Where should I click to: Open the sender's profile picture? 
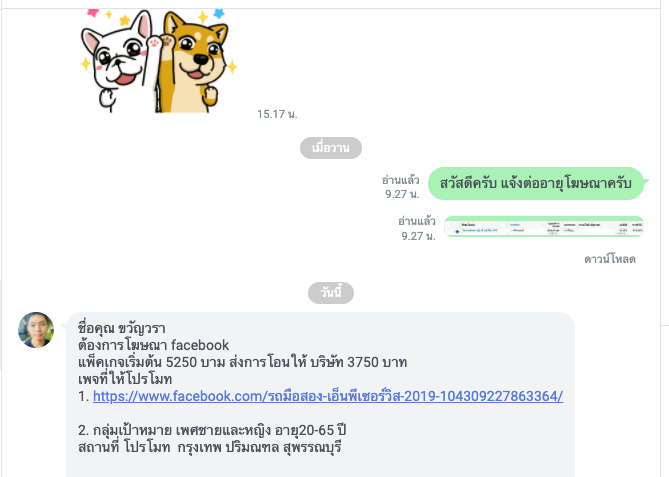pos(36,330)
